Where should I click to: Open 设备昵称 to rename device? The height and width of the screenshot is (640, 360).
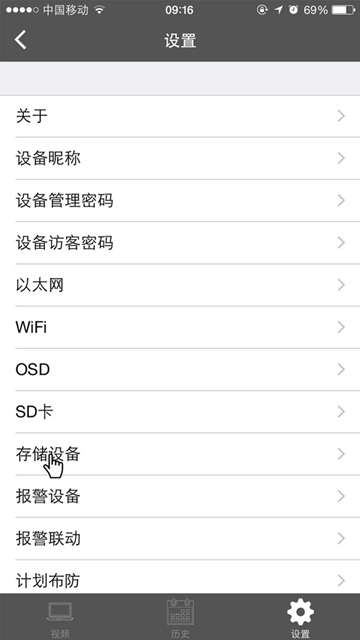coord(180,158)
